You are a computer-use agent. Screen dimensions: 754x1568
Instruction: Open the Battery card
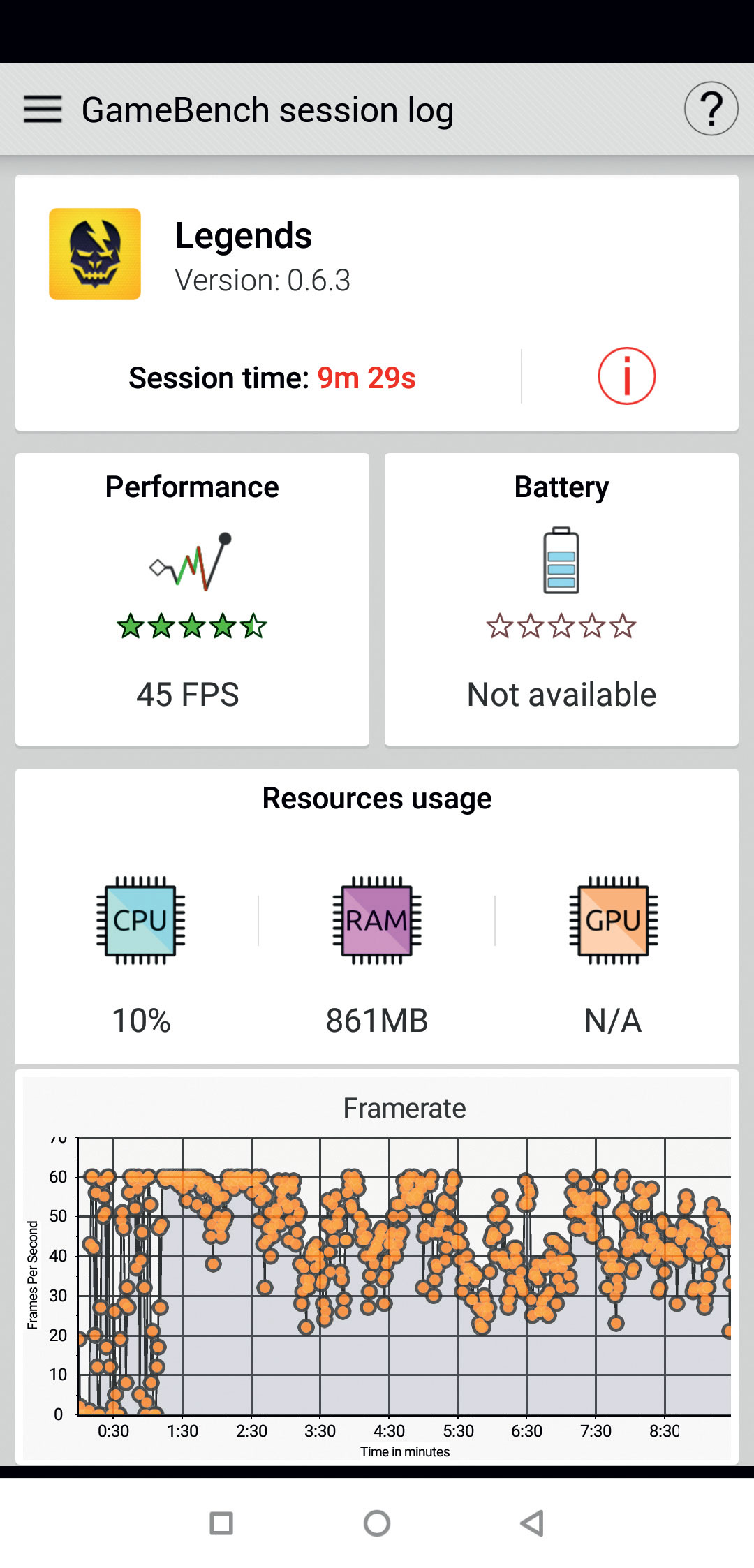point(561,600)
